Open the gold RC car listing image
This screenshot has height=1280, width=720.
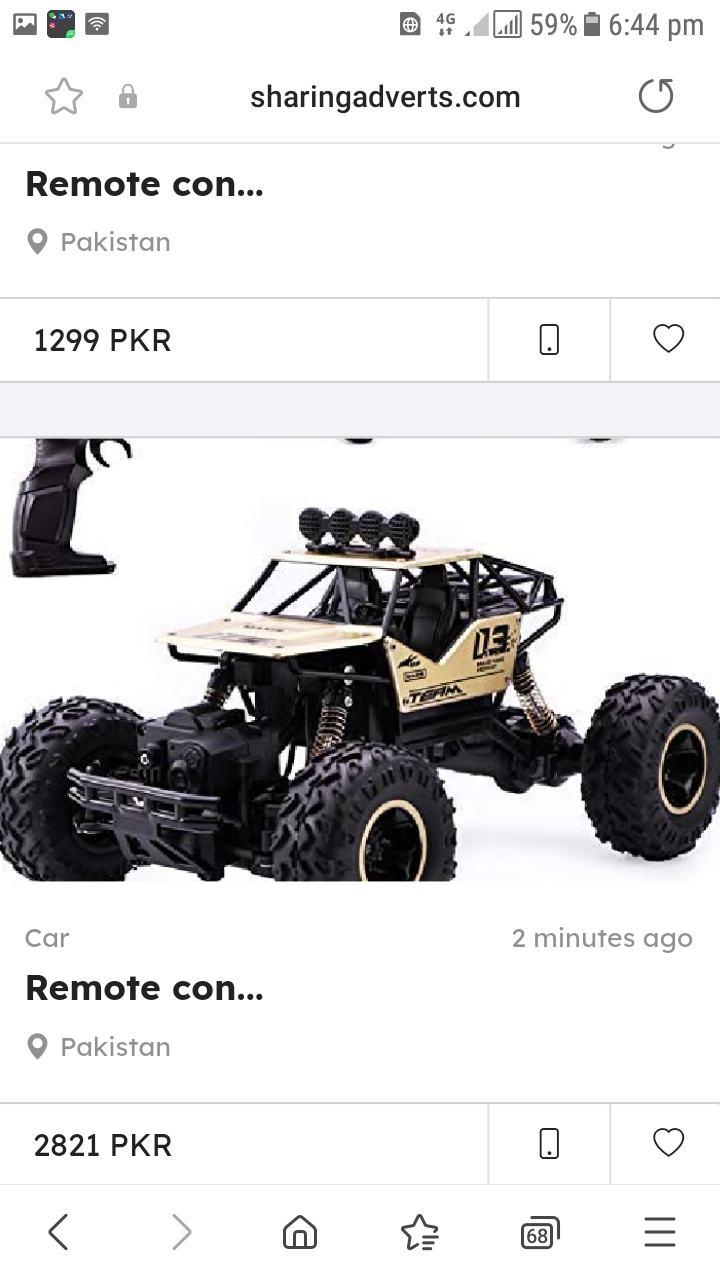[360, 660]
